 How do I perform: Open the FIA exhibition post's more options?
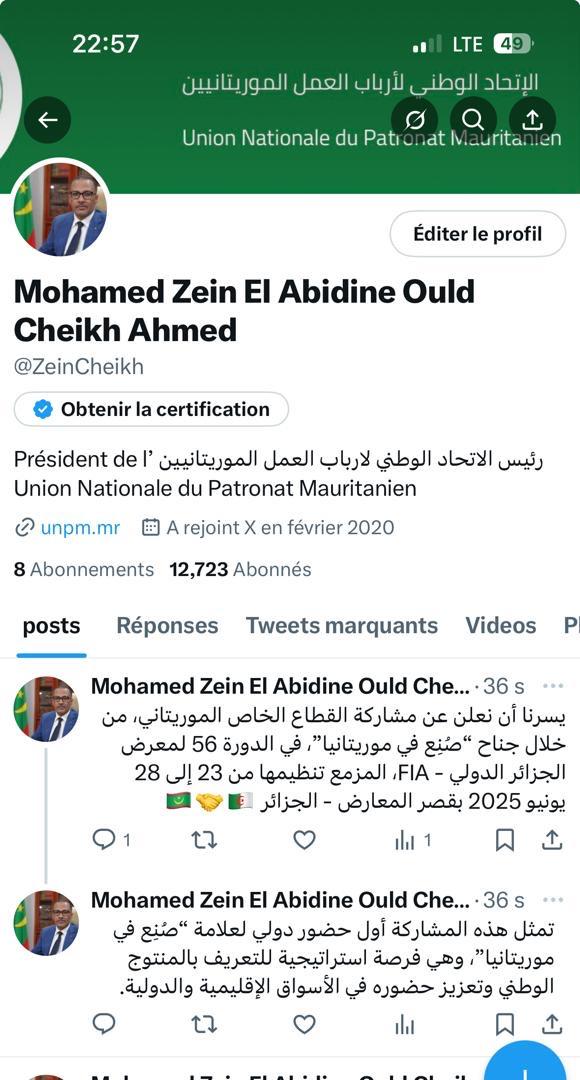click(553, 686)
